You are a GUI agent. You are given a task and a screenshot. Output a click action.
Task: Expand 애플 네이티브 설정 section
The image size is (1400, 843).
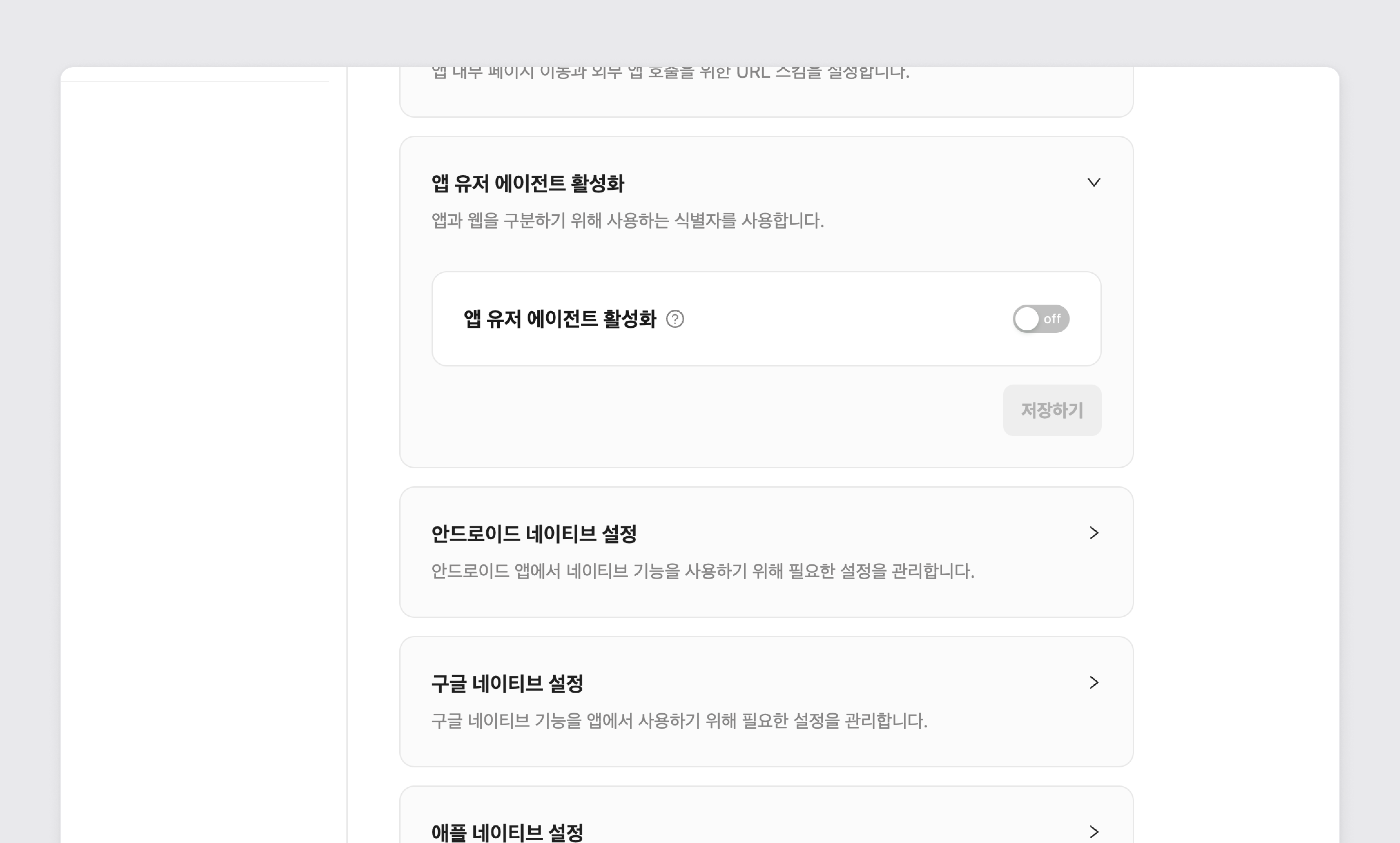tap(1093, 832)
